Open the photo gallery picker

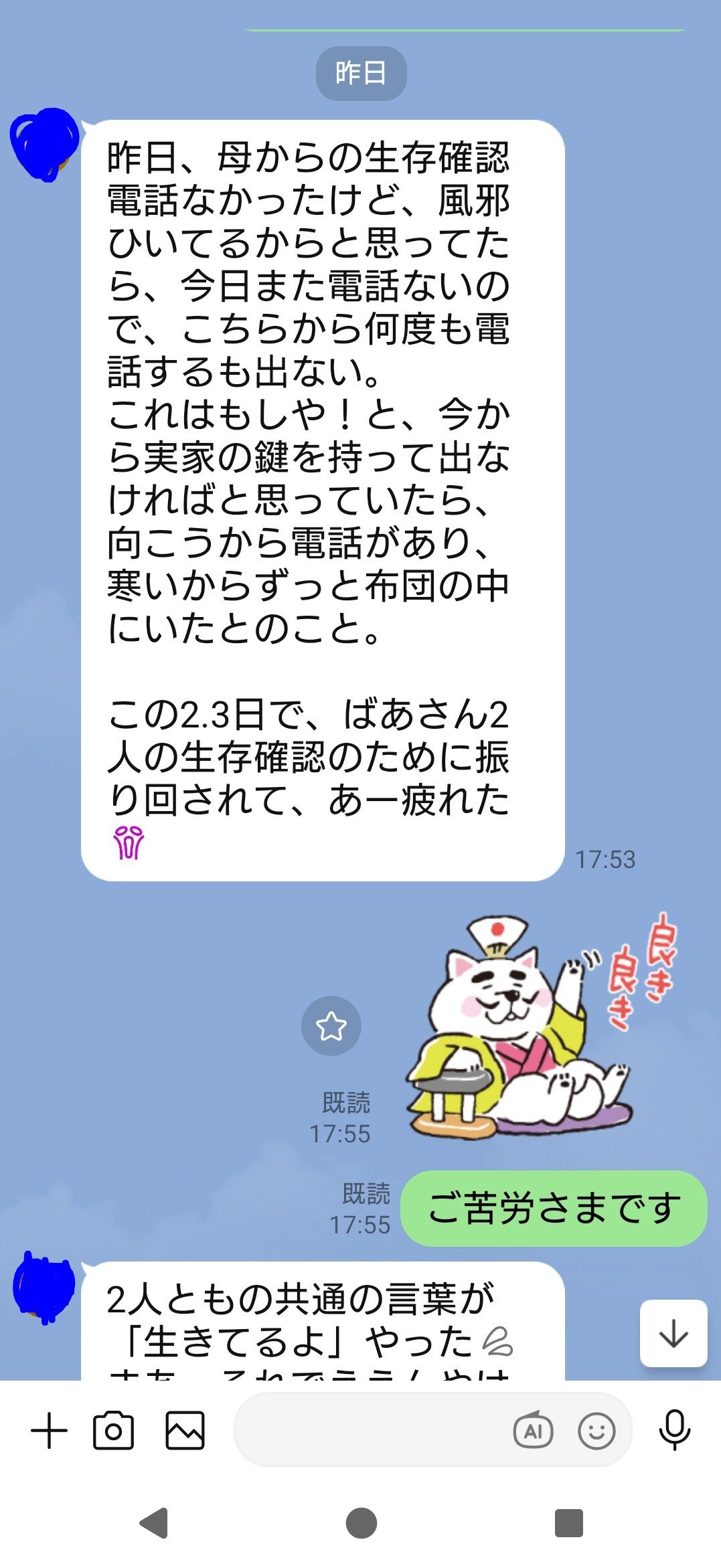click(185, 1431)
